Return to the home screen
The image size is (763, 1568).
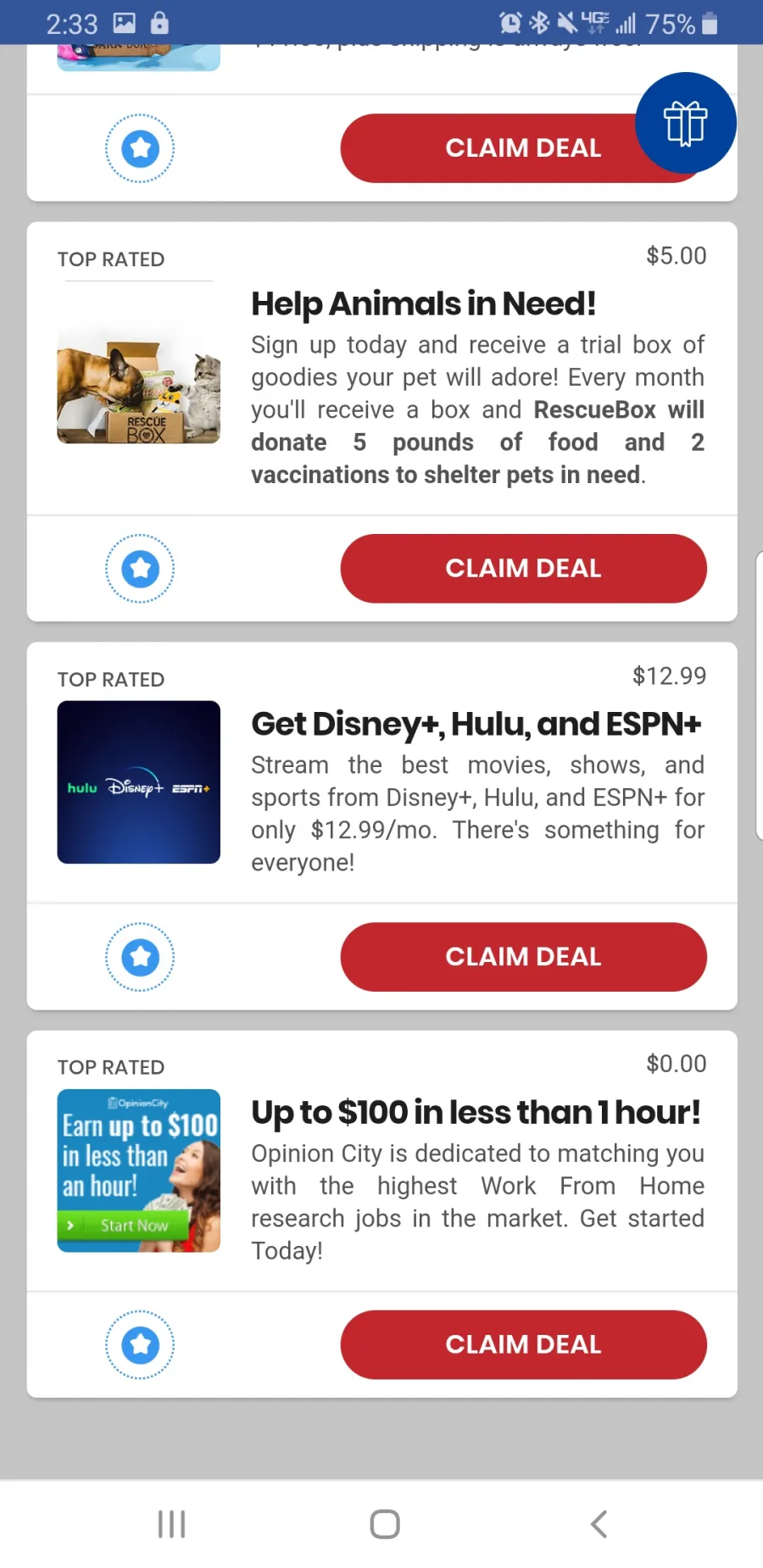[384, 1524]
